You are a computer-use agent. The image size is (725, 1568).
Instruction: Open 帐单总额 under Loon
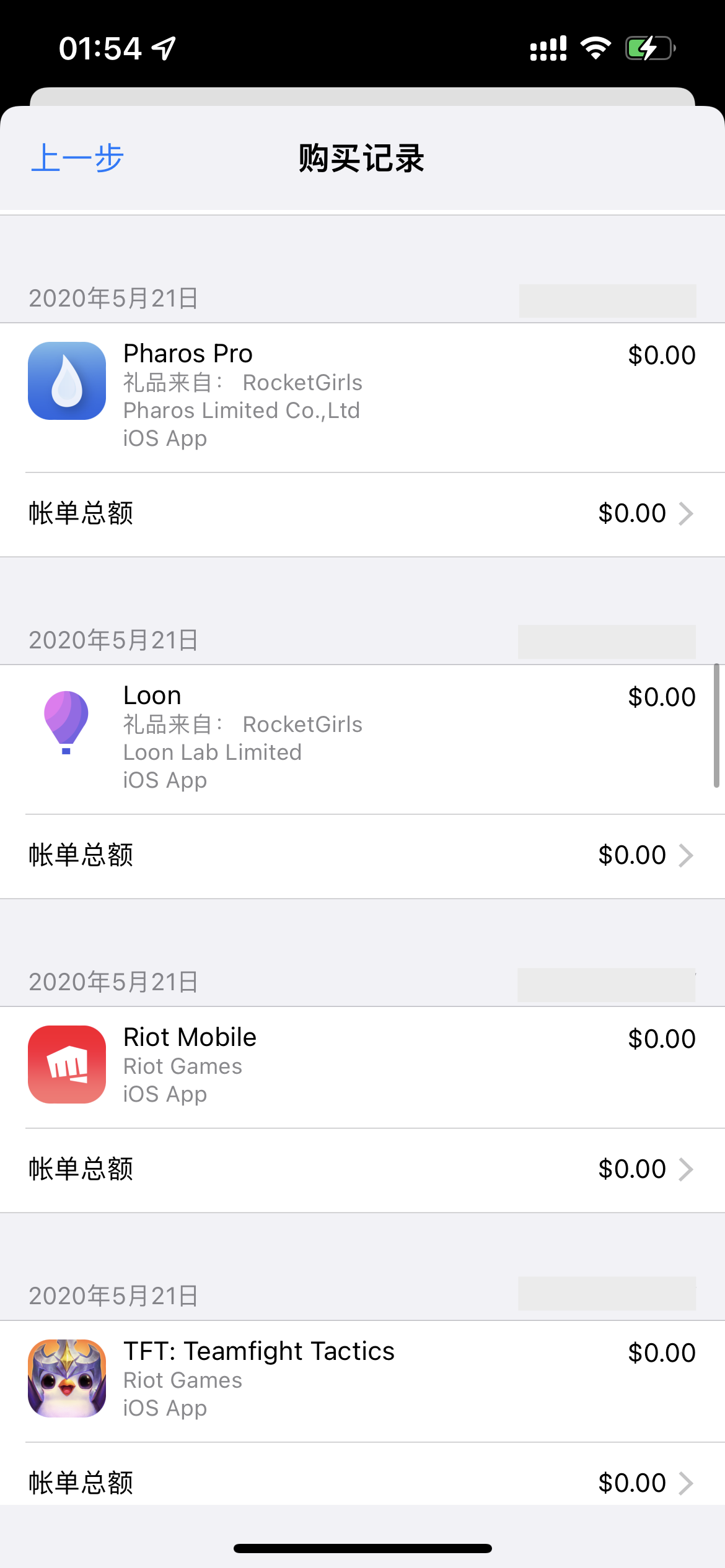click(362, 856)
